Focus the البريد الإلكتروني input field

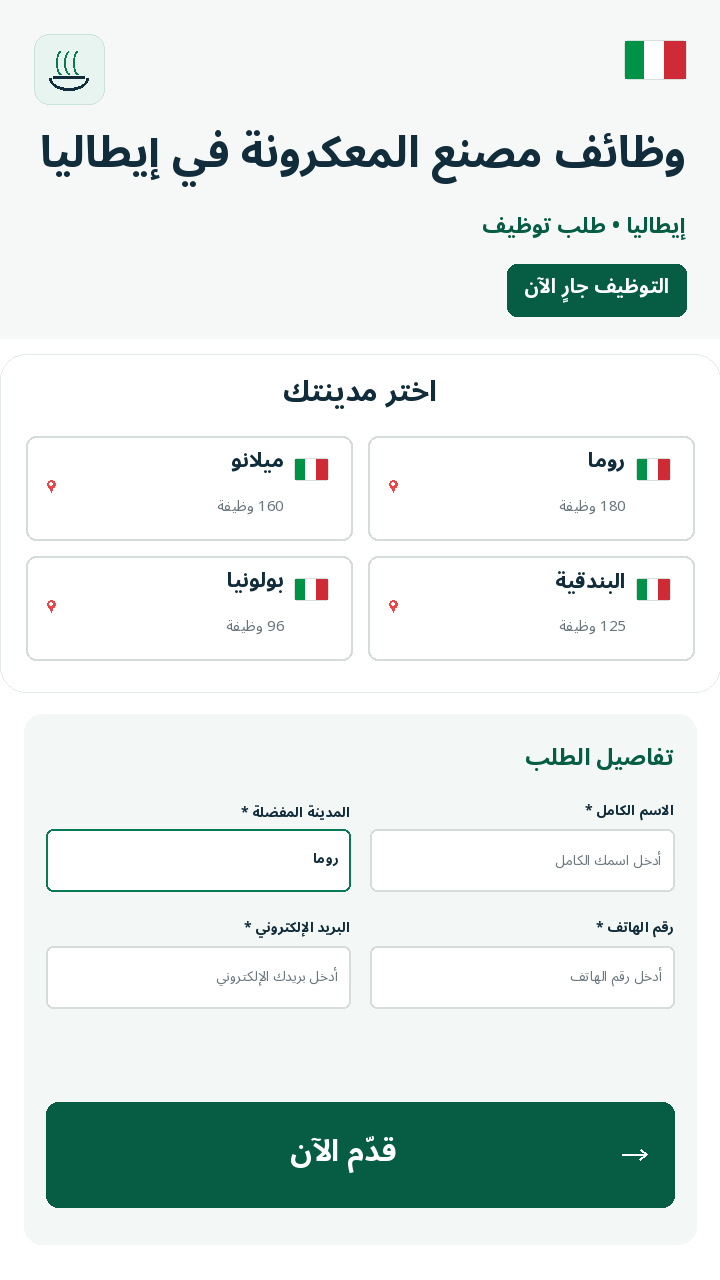(198, 977)
